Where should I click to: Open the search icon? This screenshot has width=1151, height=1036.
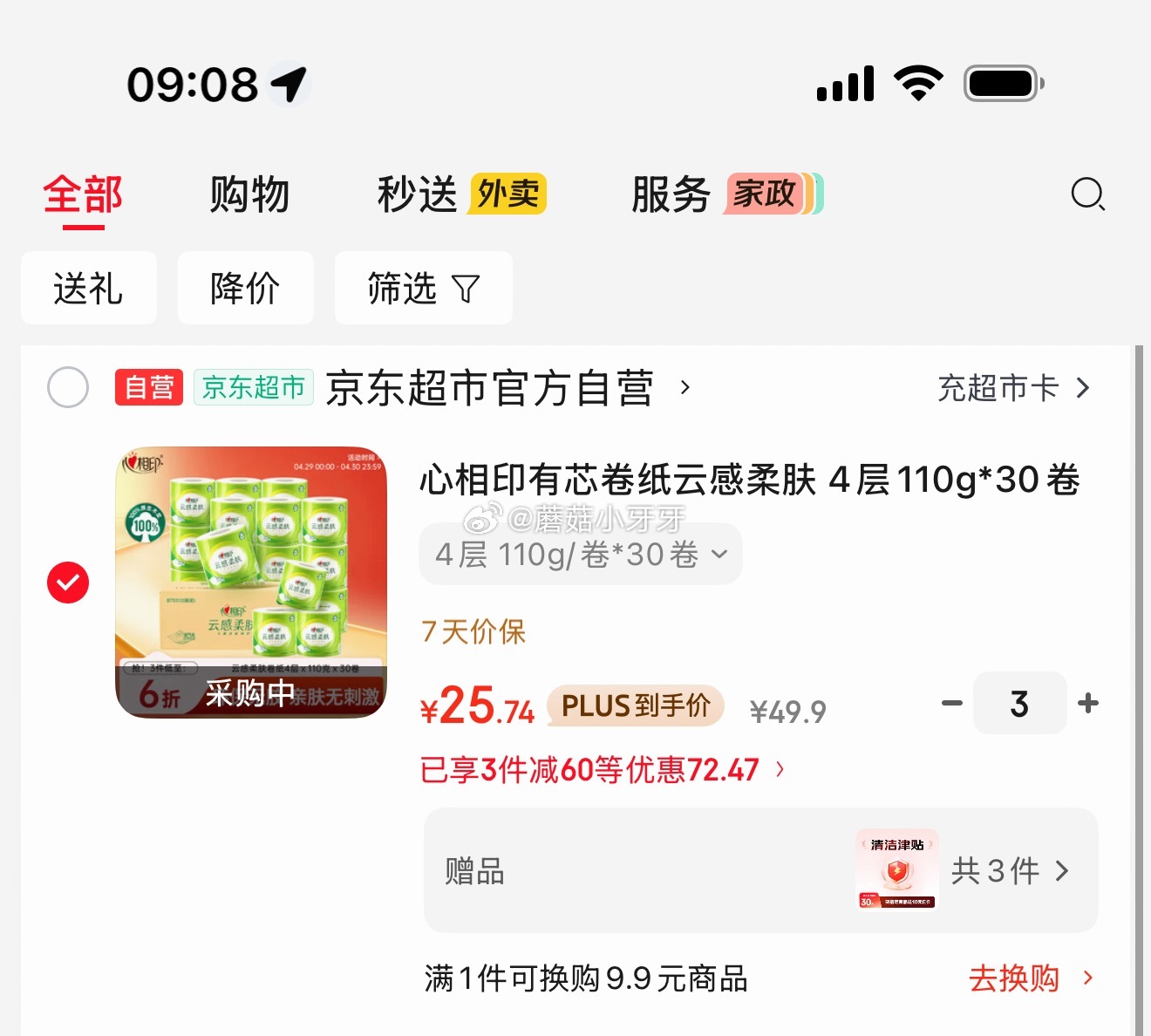click(1087, 194)
